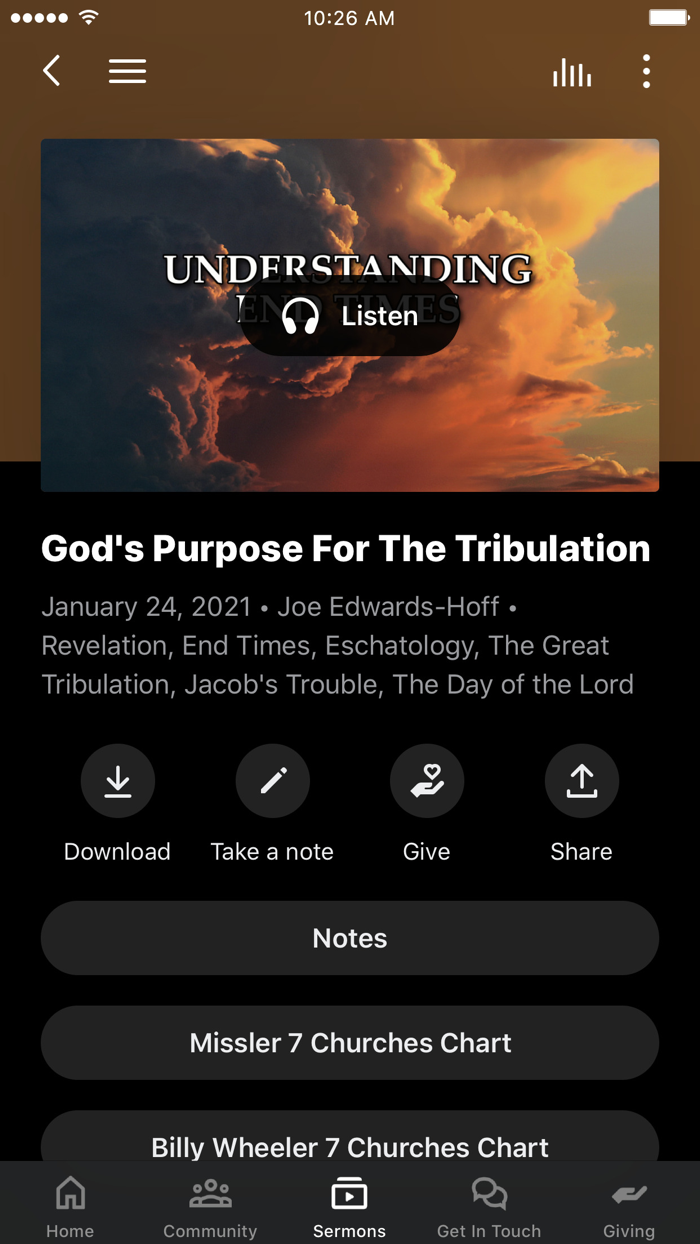Take a note on this sermon
Image resolution: width=700 pixels, height=1244 pixels.
point(272,781)
